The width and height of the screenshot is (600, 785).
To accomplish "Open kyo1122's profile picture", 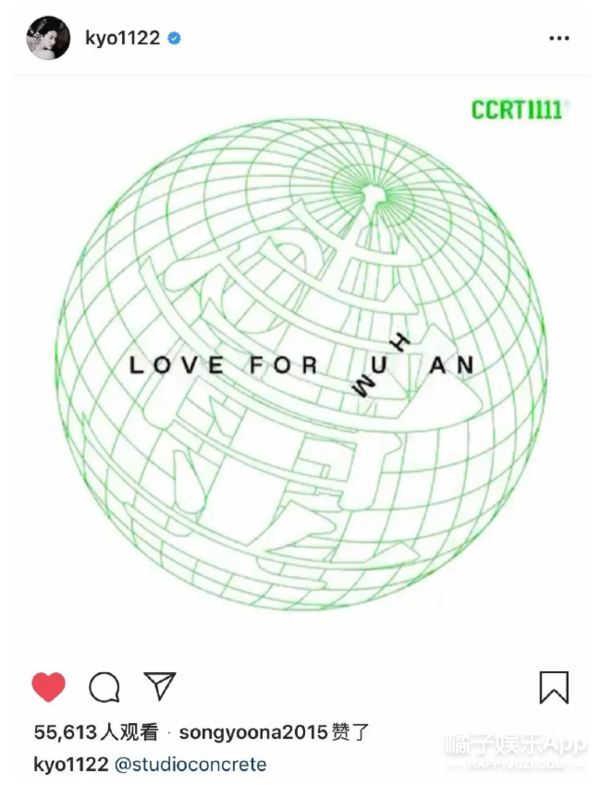I will (48, 38).
